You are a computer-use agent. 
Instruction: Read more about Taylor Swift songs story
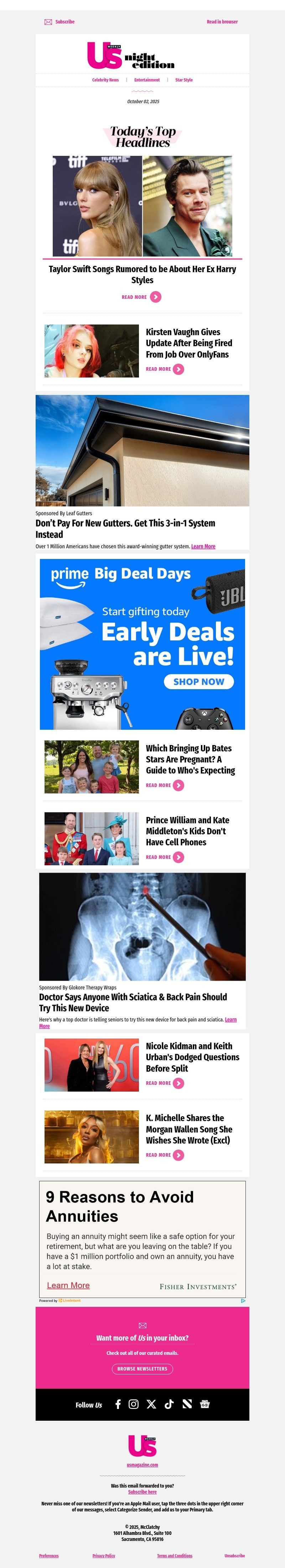141,297
